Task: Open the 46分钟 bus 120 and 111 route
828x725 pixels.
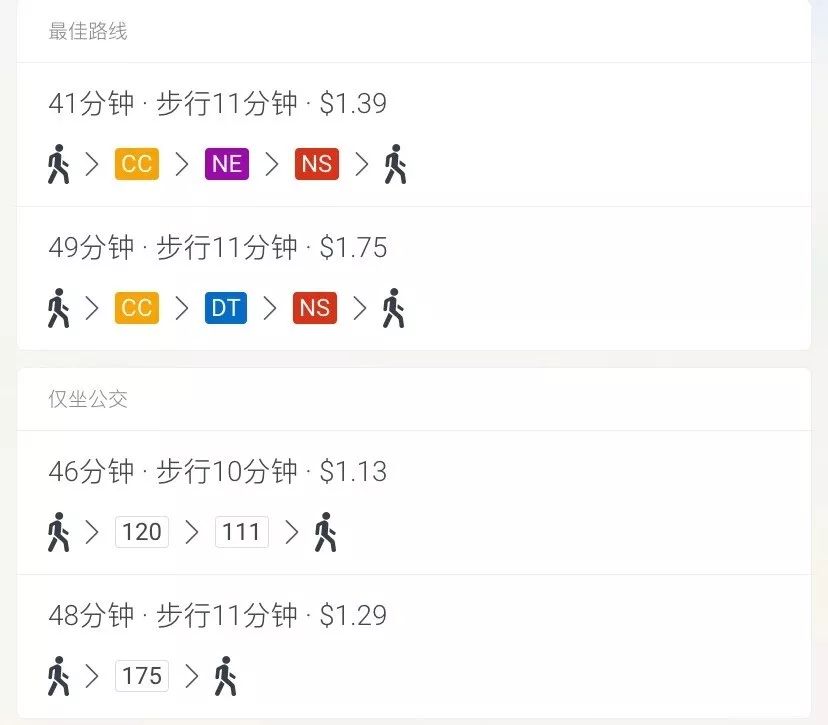Action: (413, 502)
